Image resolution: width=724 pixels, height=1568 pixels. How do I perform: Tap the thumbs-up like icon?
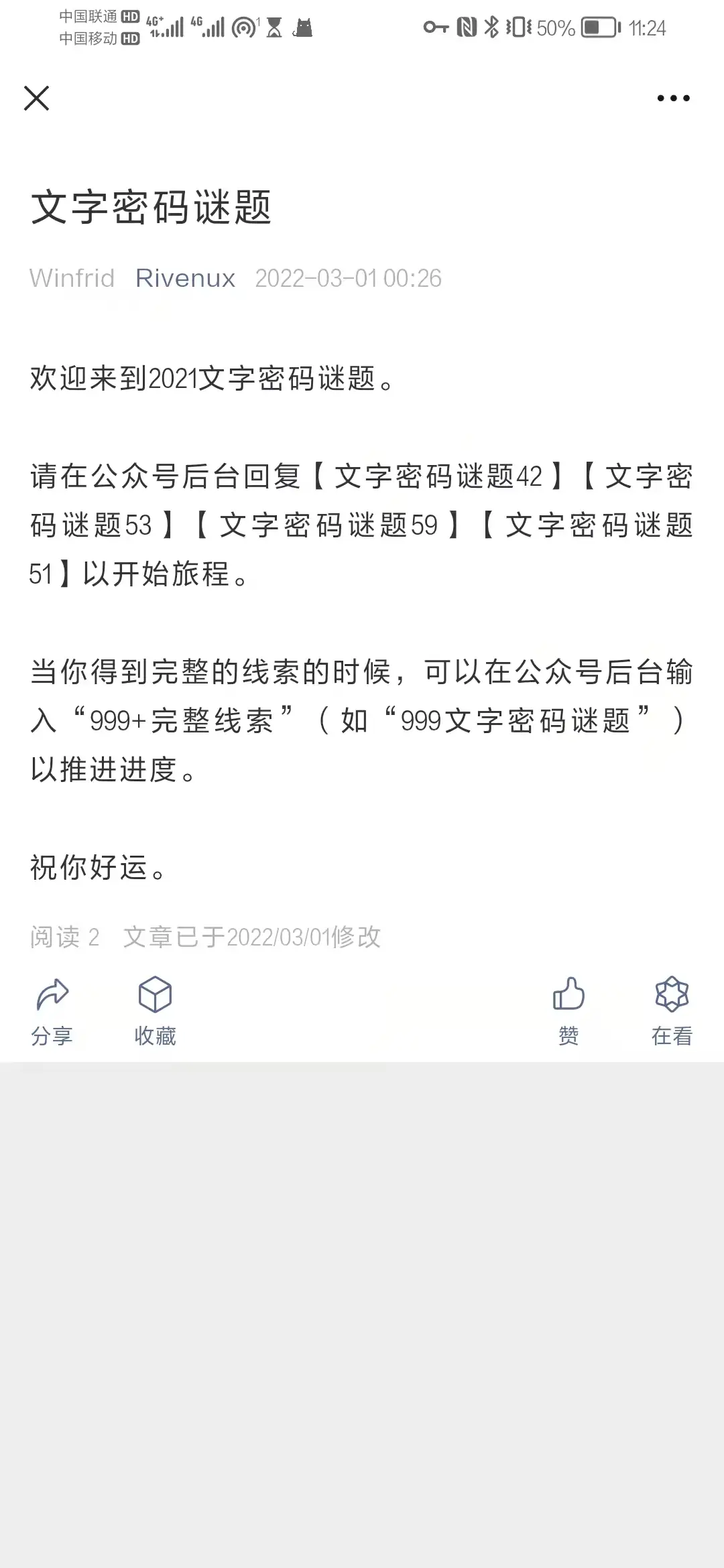point(568,994)
